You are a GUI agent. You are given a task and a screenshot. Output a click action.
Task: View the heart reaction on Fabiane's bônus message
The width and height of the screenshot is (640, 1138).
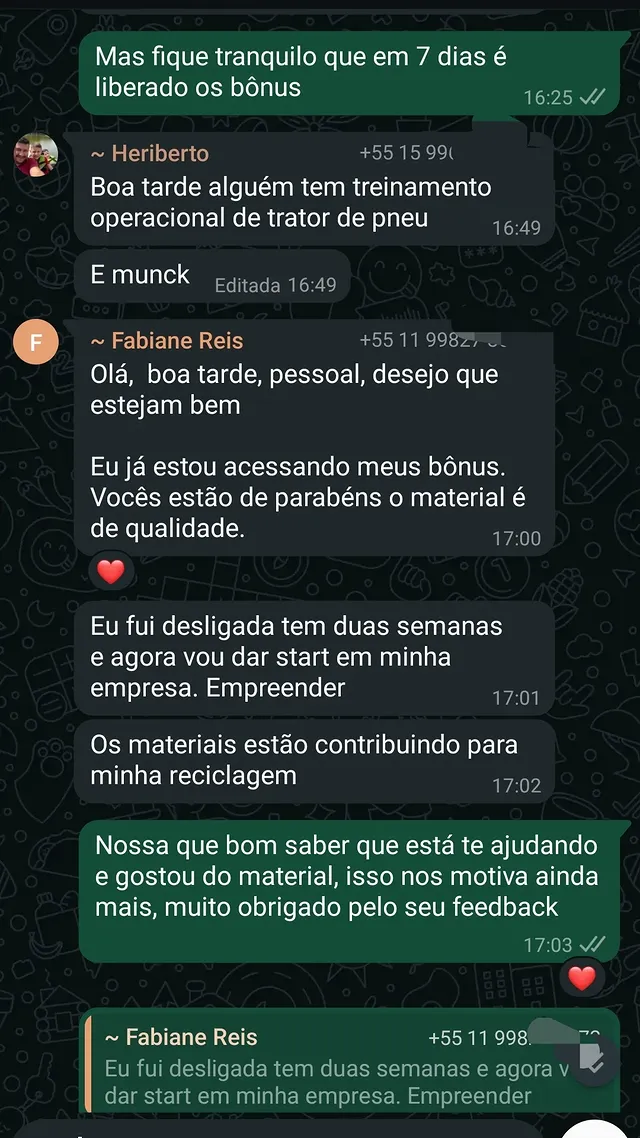coord(110,572)
